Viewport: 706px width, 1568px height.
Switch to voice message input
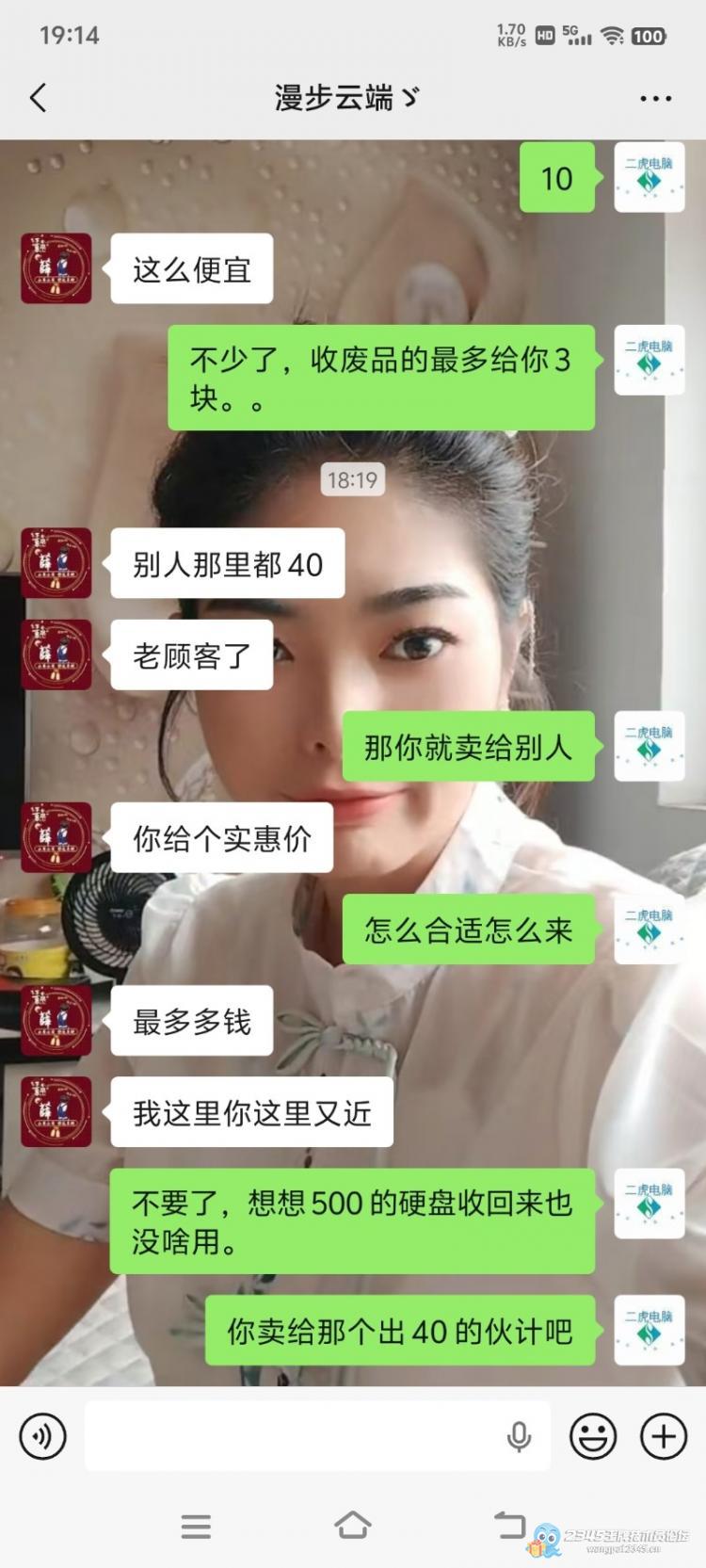(42, 1437)
